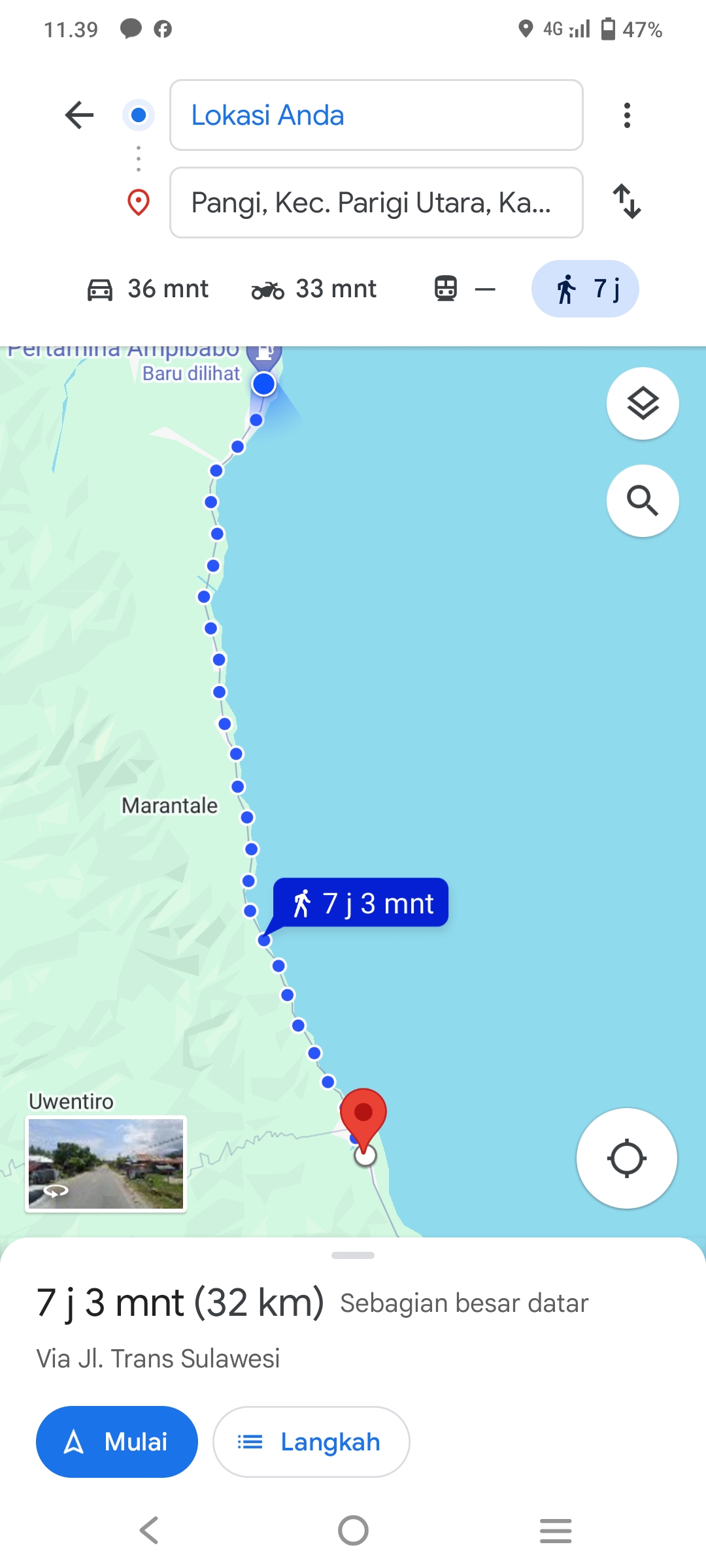Tap the 7 j 3 mnt route label

pyautogui.click(x=361, y=903)
